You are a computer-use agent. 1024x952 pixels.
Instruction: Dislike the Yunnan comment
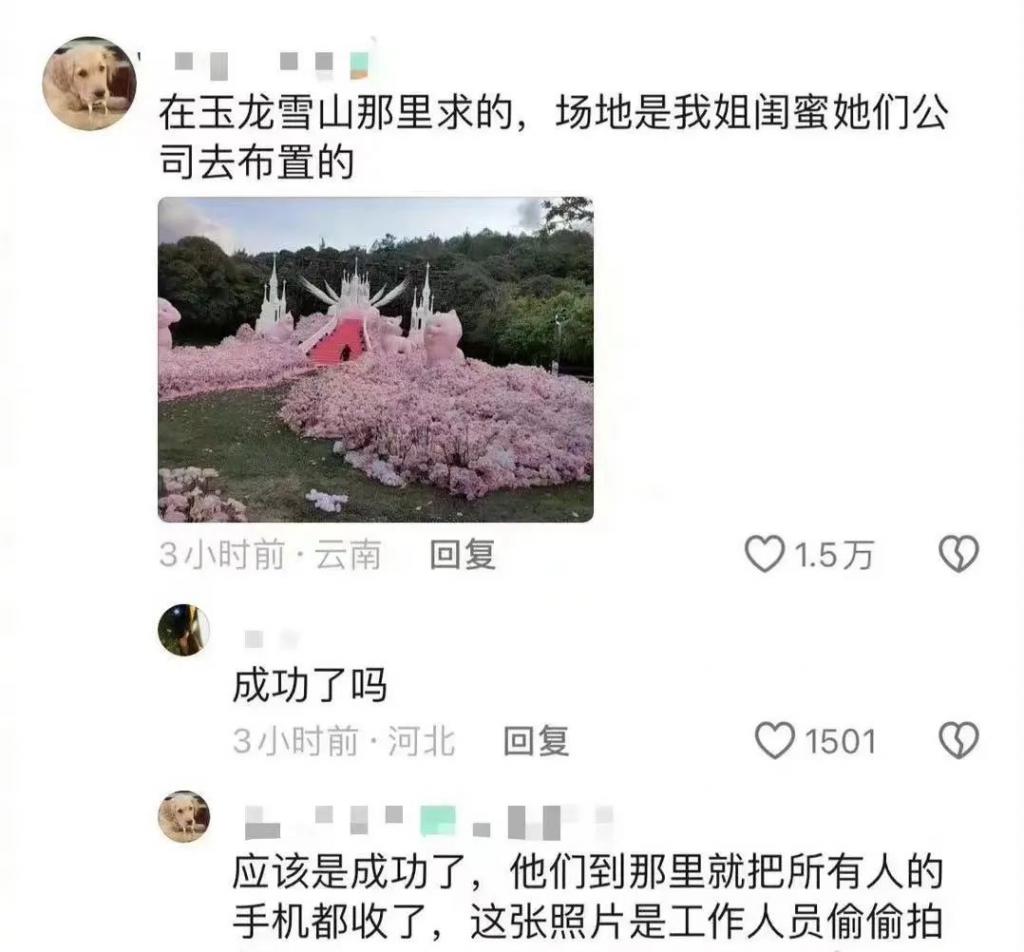[x=958, y=553]
